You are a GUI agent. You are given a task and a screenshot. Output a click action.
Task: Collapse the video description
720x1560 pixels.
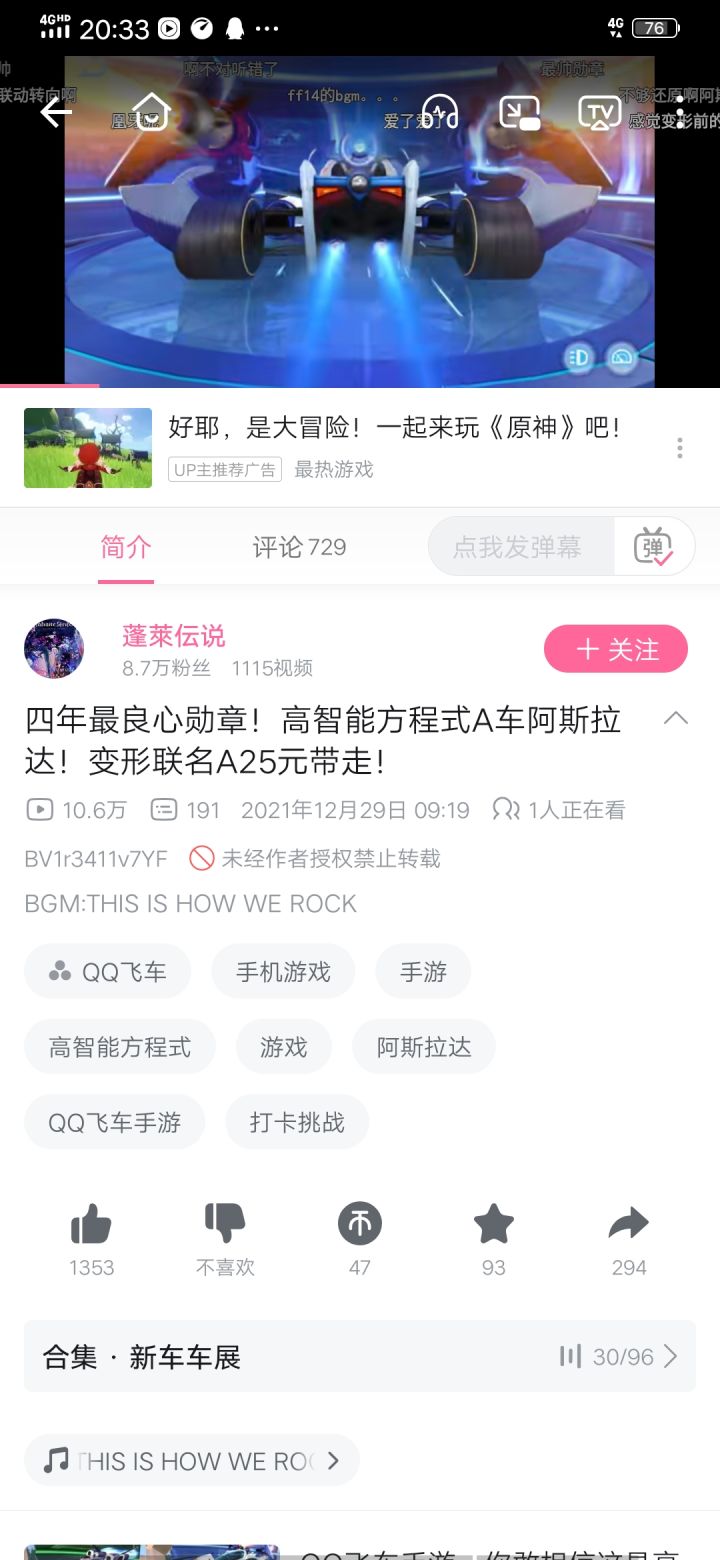pyautogui.click(x=676, y=718)
